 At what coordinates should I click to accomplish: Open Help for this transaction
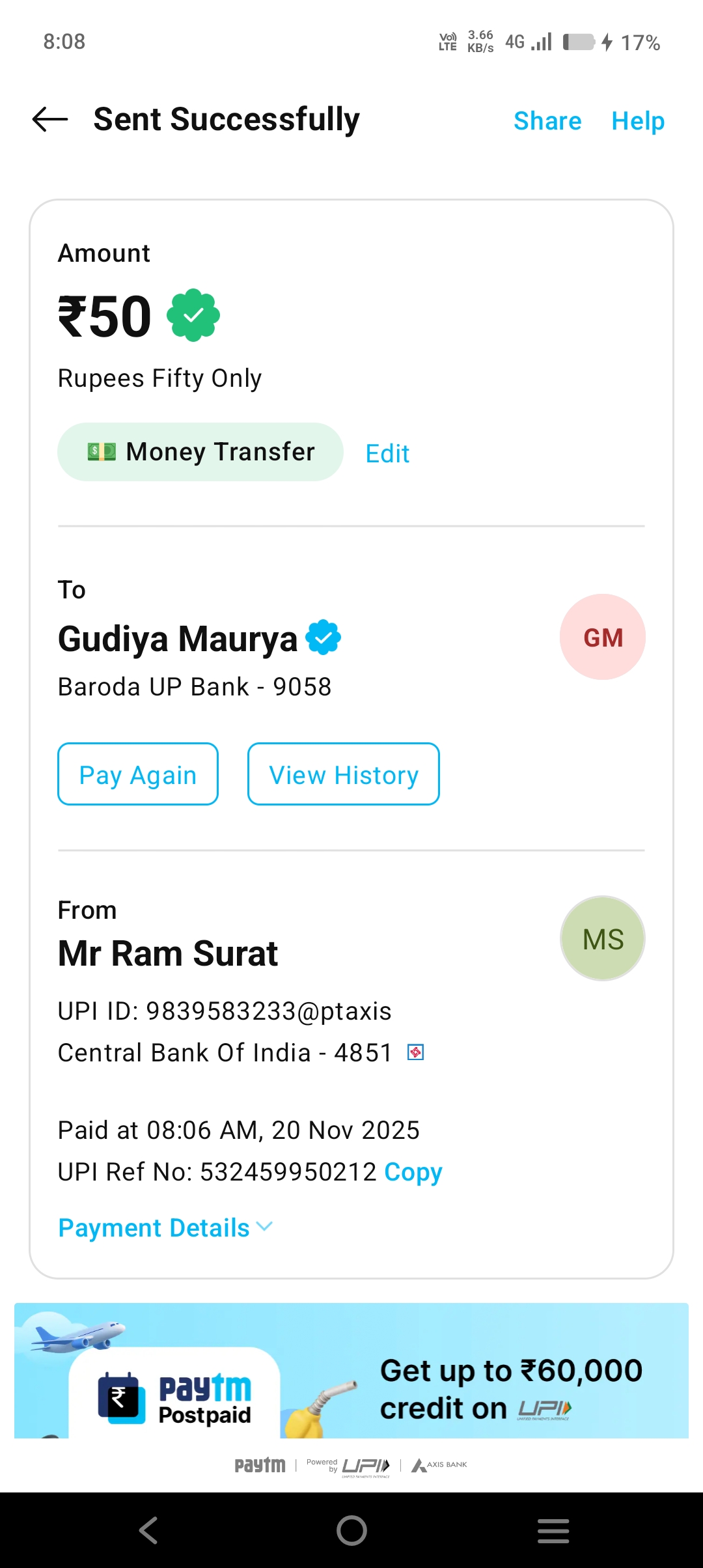tap(637, 121)
